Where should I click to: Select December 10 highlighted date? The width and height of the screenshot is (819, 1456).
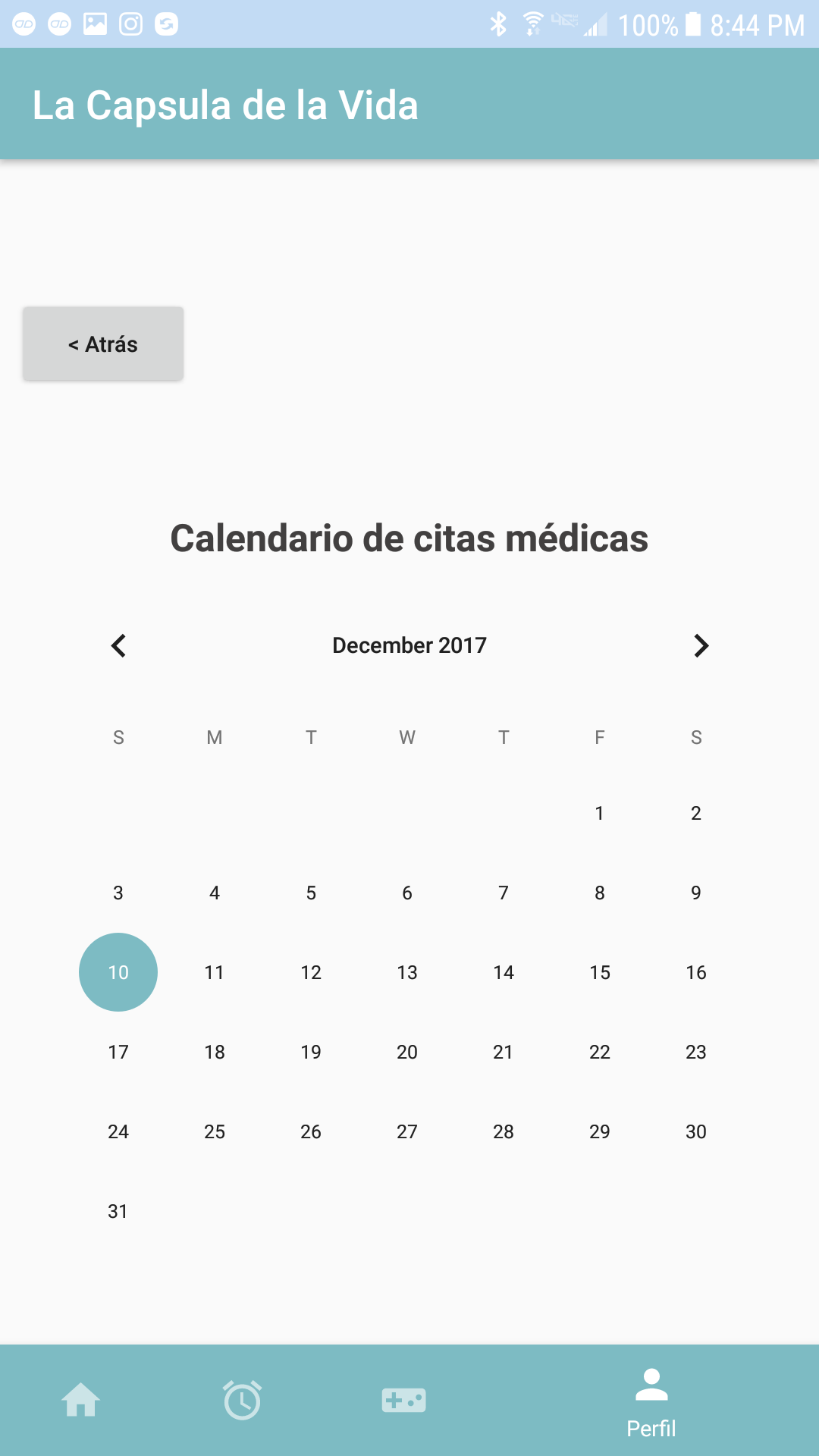(118, 972)
